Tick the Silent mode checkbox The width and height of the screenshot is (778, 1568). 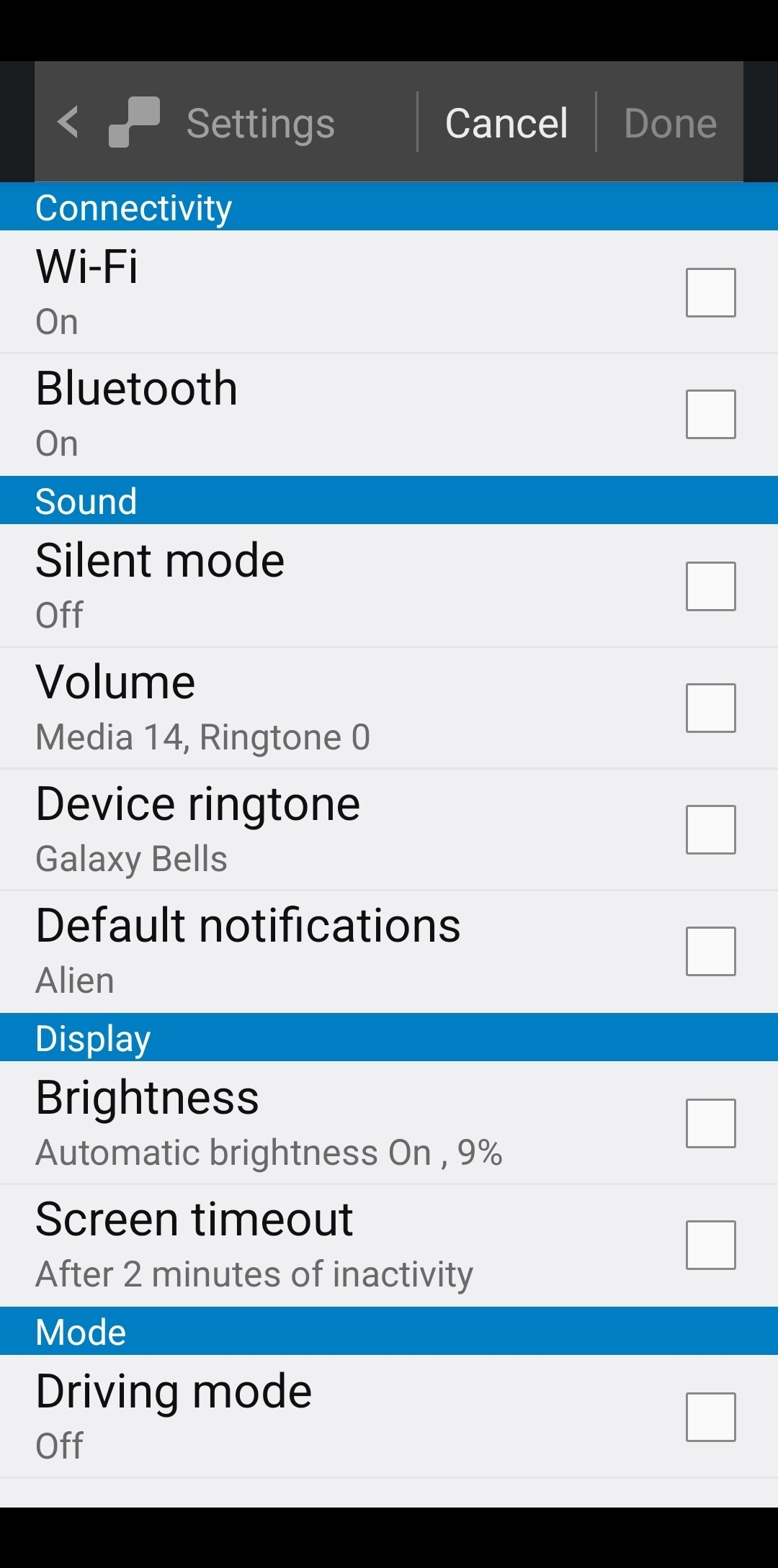click(710, 586)
